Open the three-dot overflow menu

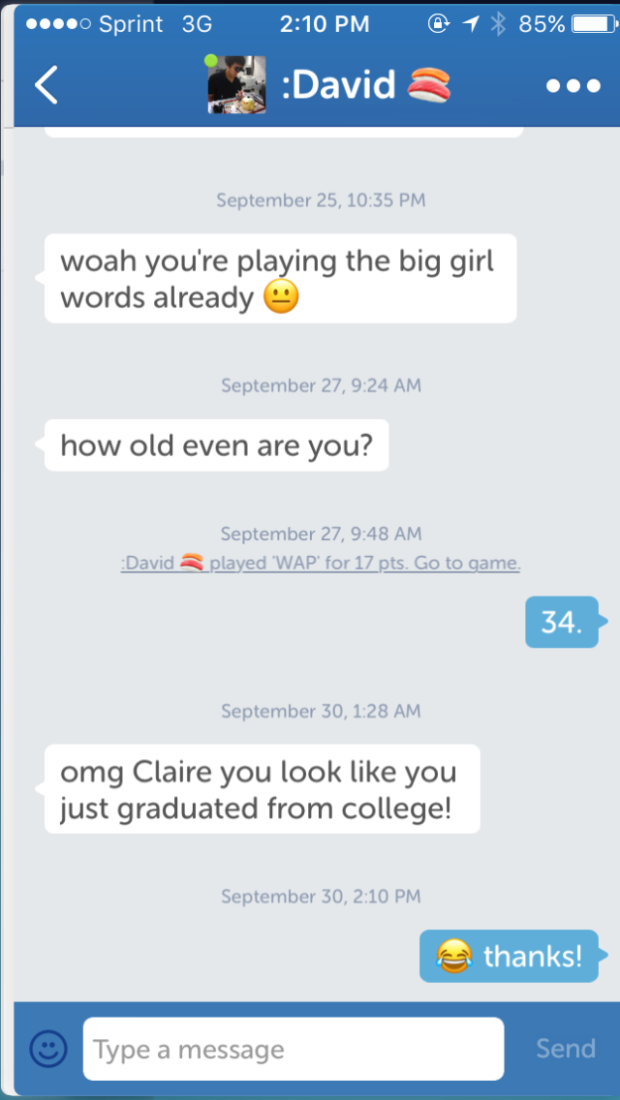[573, 86]
